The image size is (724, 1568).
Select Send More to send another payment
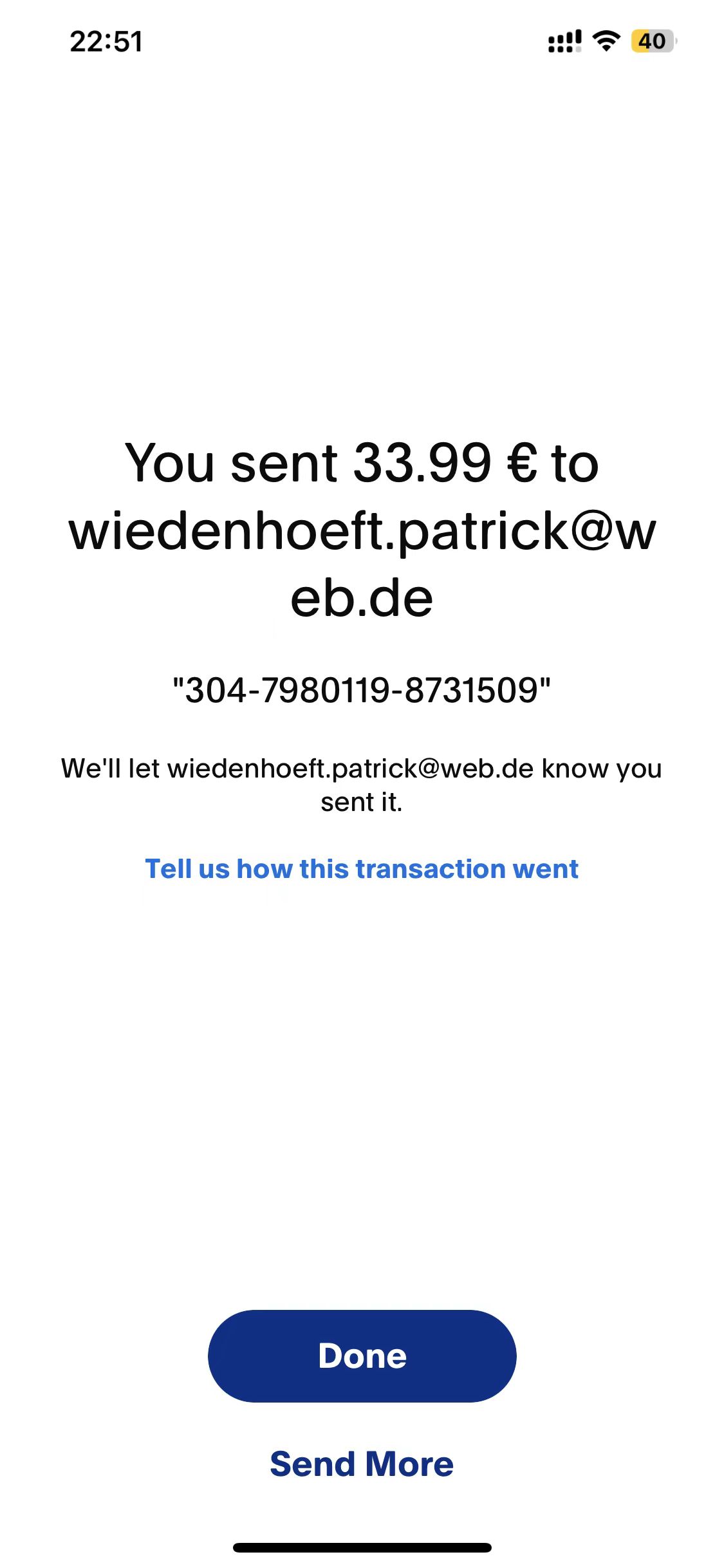tap(362, 1464)
